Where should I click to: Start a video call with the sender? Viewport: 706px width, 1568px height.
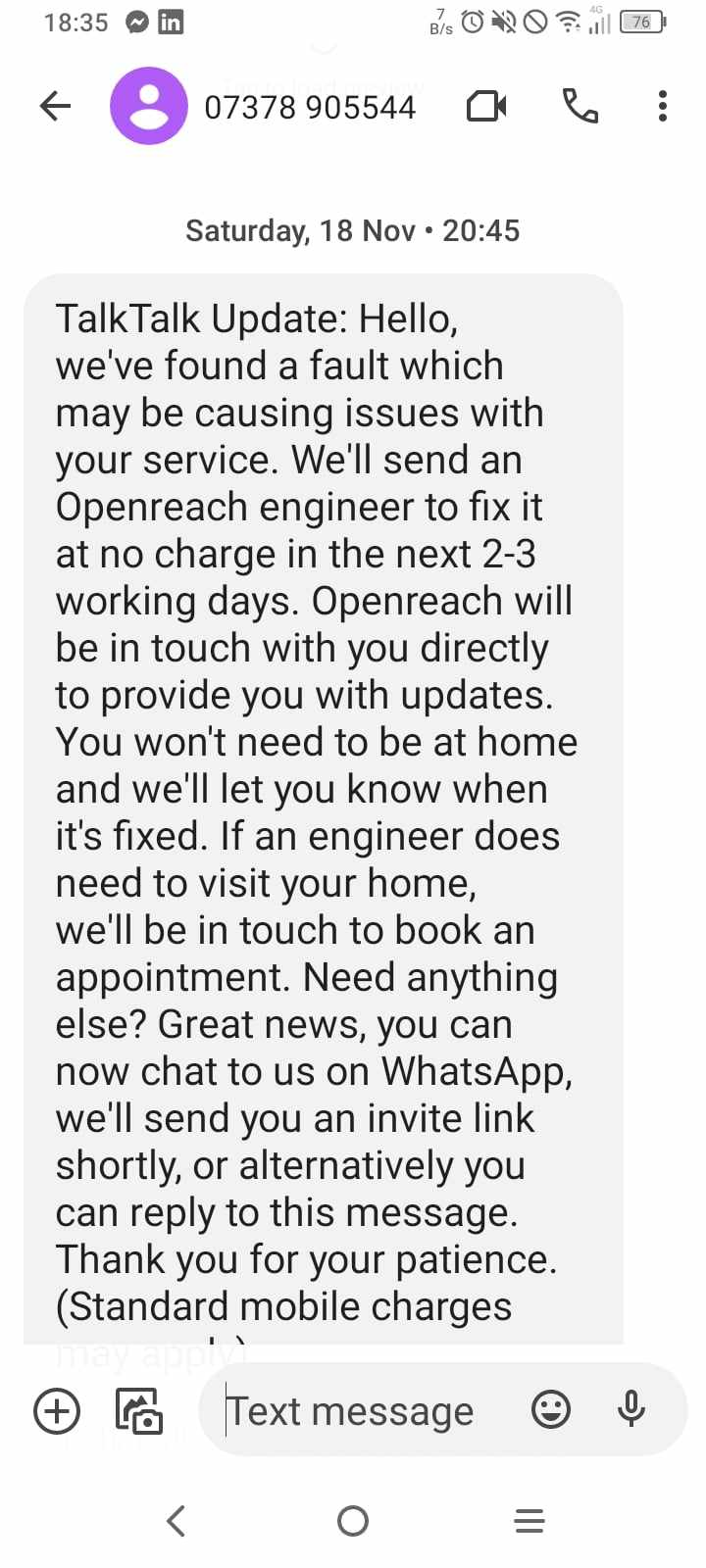[487, 106]
